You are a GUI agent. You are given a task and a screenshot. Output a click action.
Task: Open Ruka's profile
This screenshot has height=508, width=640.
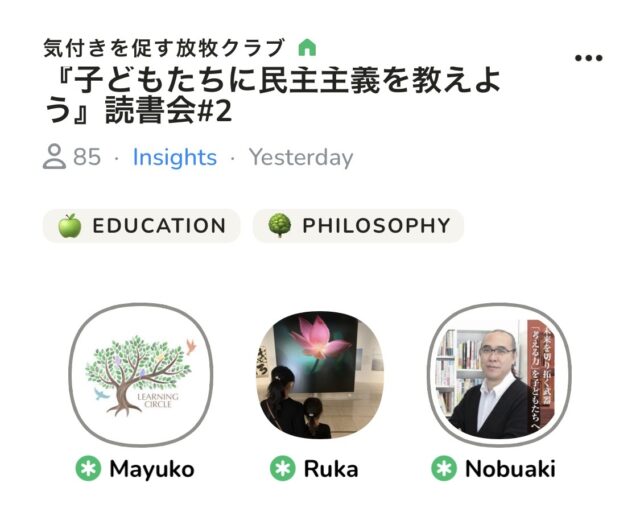coord(319,375)
